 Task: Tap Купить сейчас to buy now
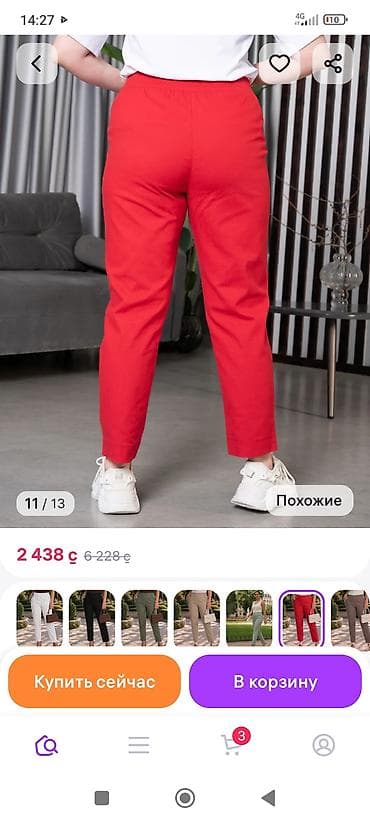coord(94,682)
